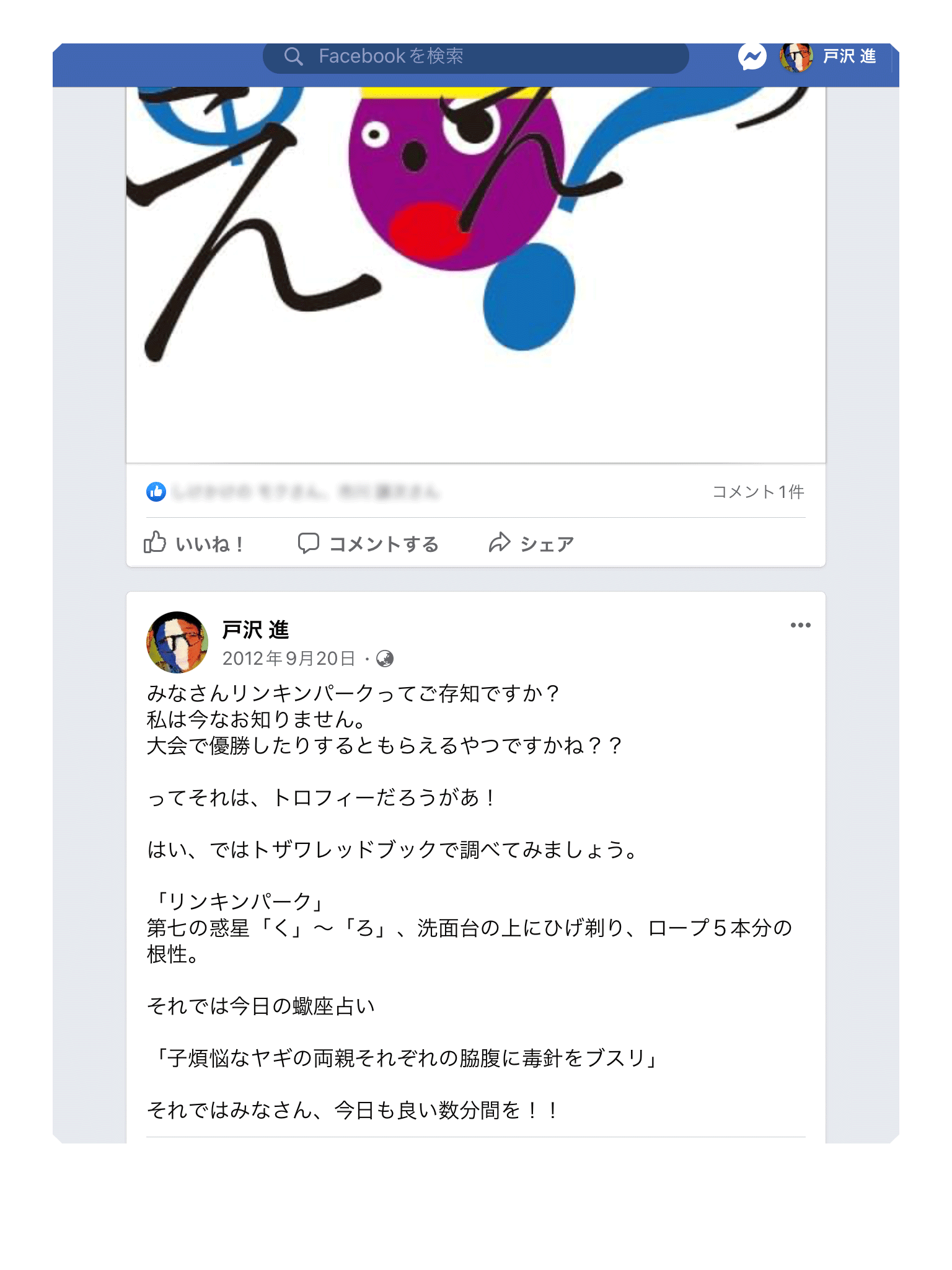Like the post with いいね！button
Viewport: 952px width, 1270px height.
click(x=194, y=544)
